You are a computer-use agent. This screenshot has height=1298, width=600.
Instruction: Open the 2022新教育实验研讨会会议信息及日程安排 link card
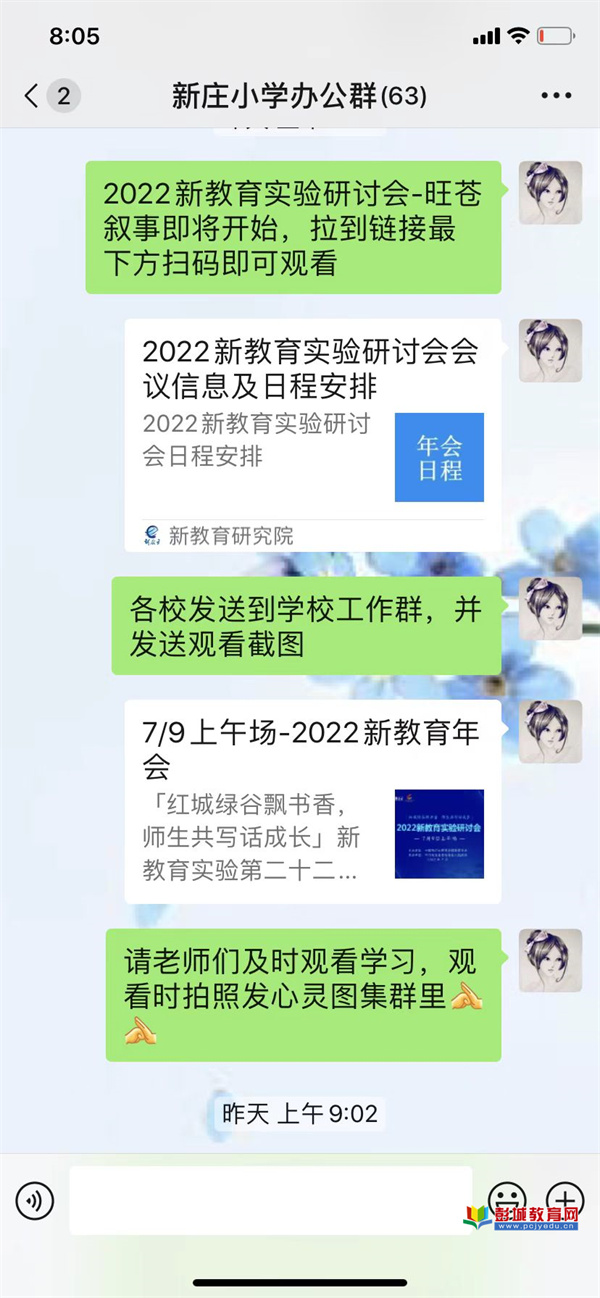coord(313,435)
